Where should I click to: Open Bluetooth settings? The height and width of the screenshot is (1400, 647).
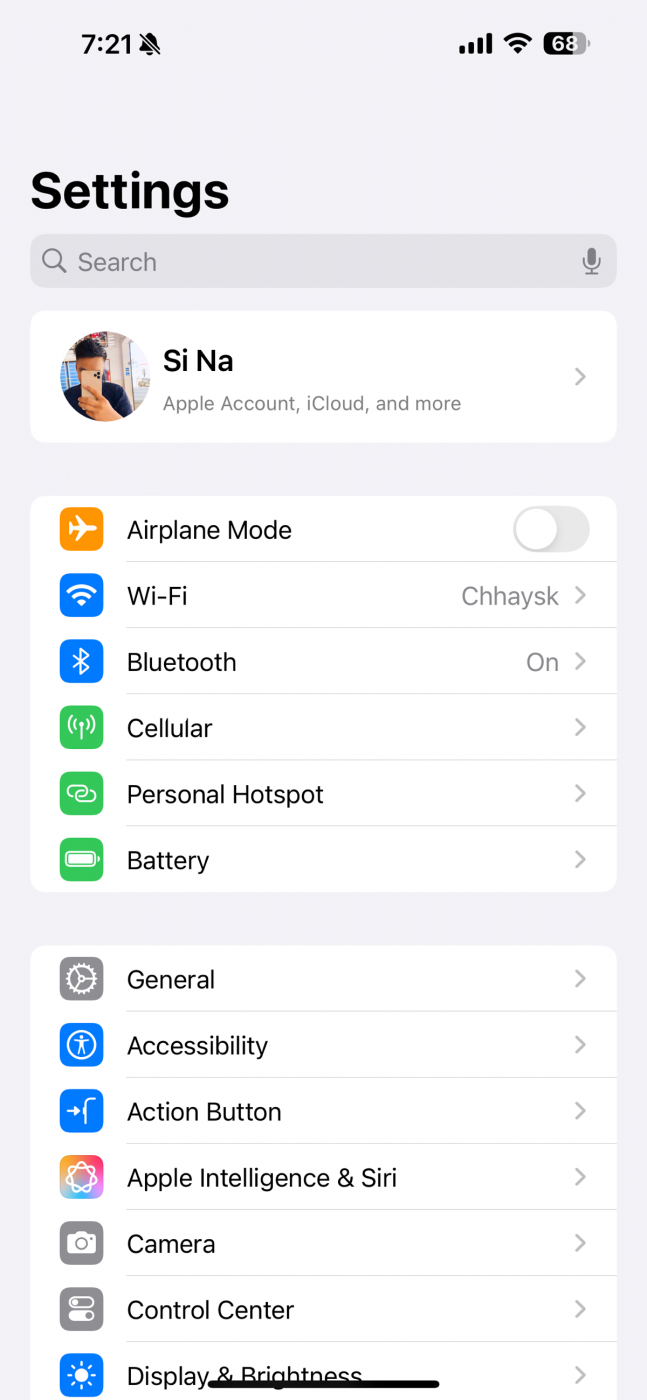(x=323, y=662)
